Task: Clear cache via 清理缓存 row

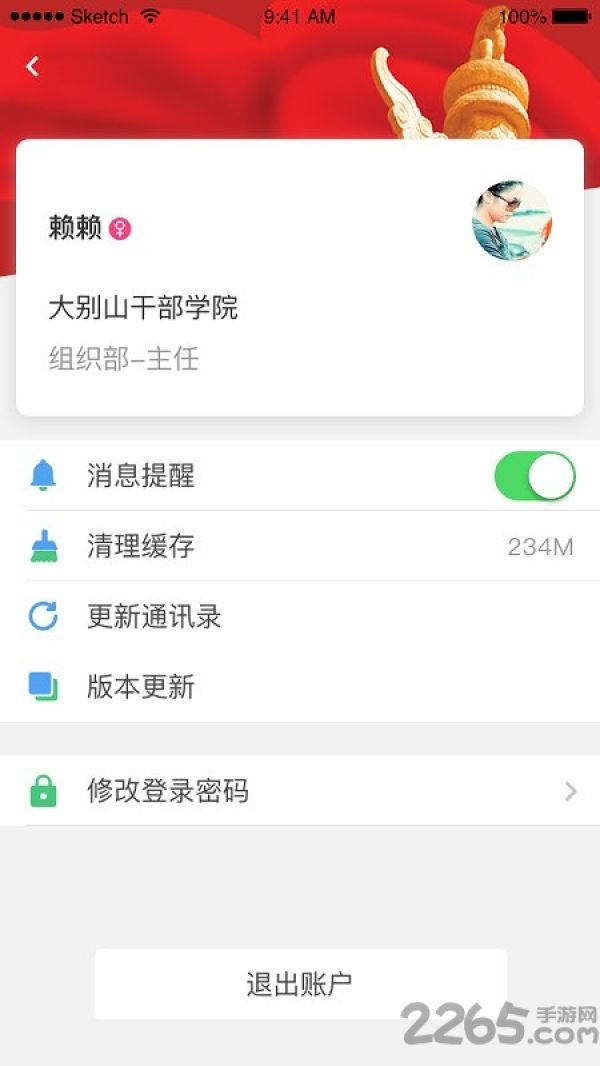Action: (300, 546)
